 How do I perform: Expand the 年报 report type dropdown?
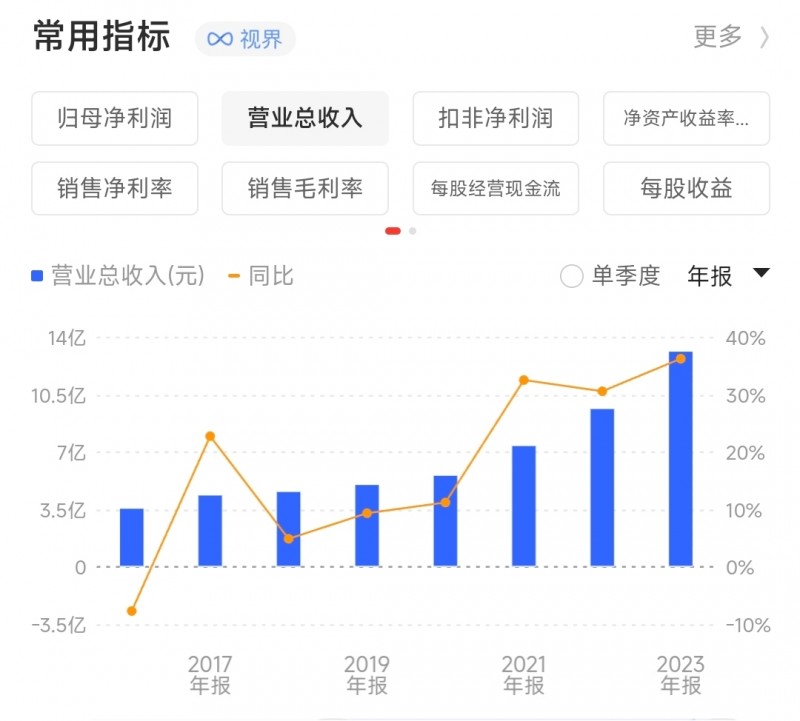click(x=728, y=276)
